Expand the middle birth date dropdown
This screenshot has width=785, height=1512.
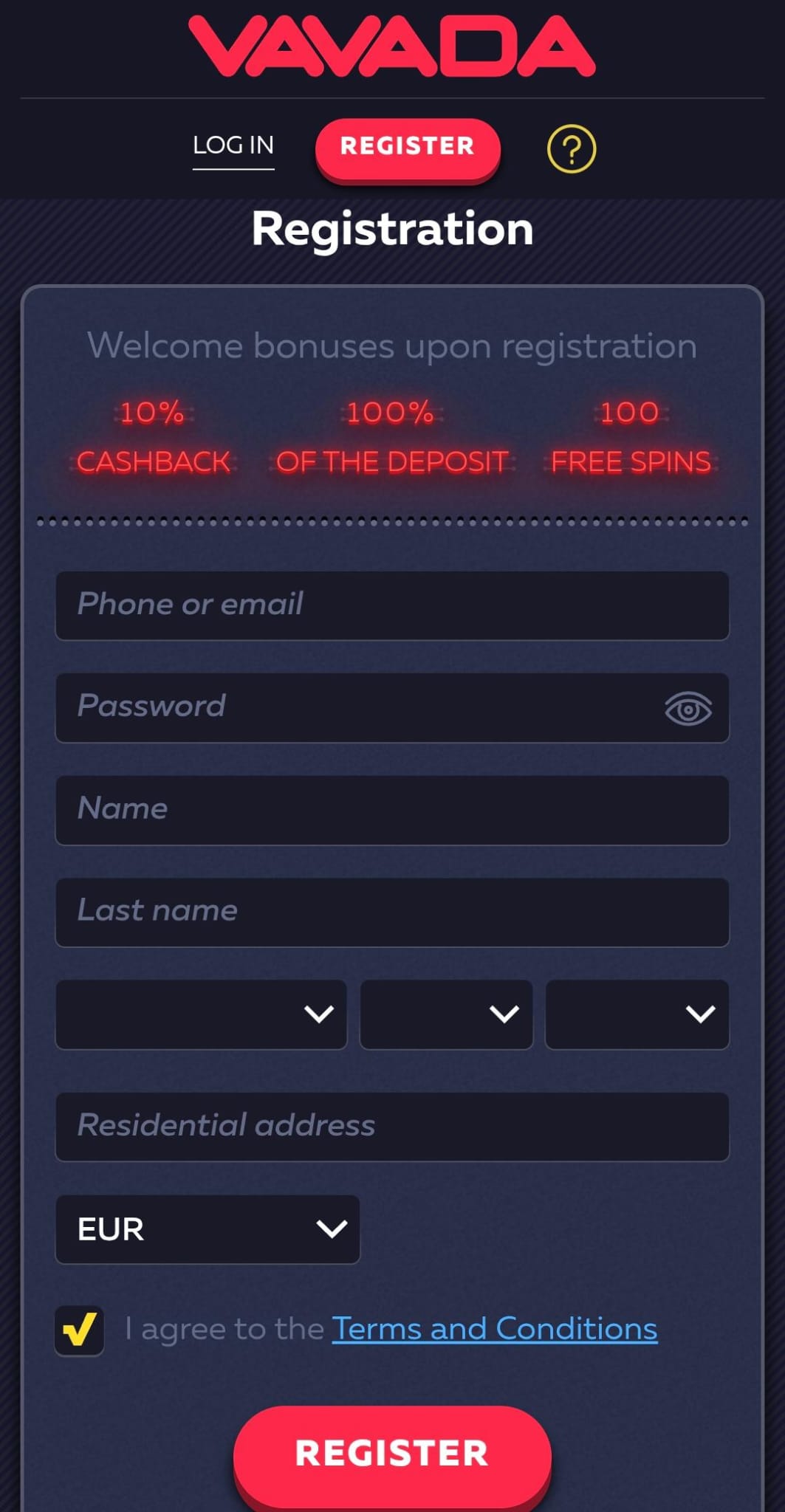(x=446, y=1015)
